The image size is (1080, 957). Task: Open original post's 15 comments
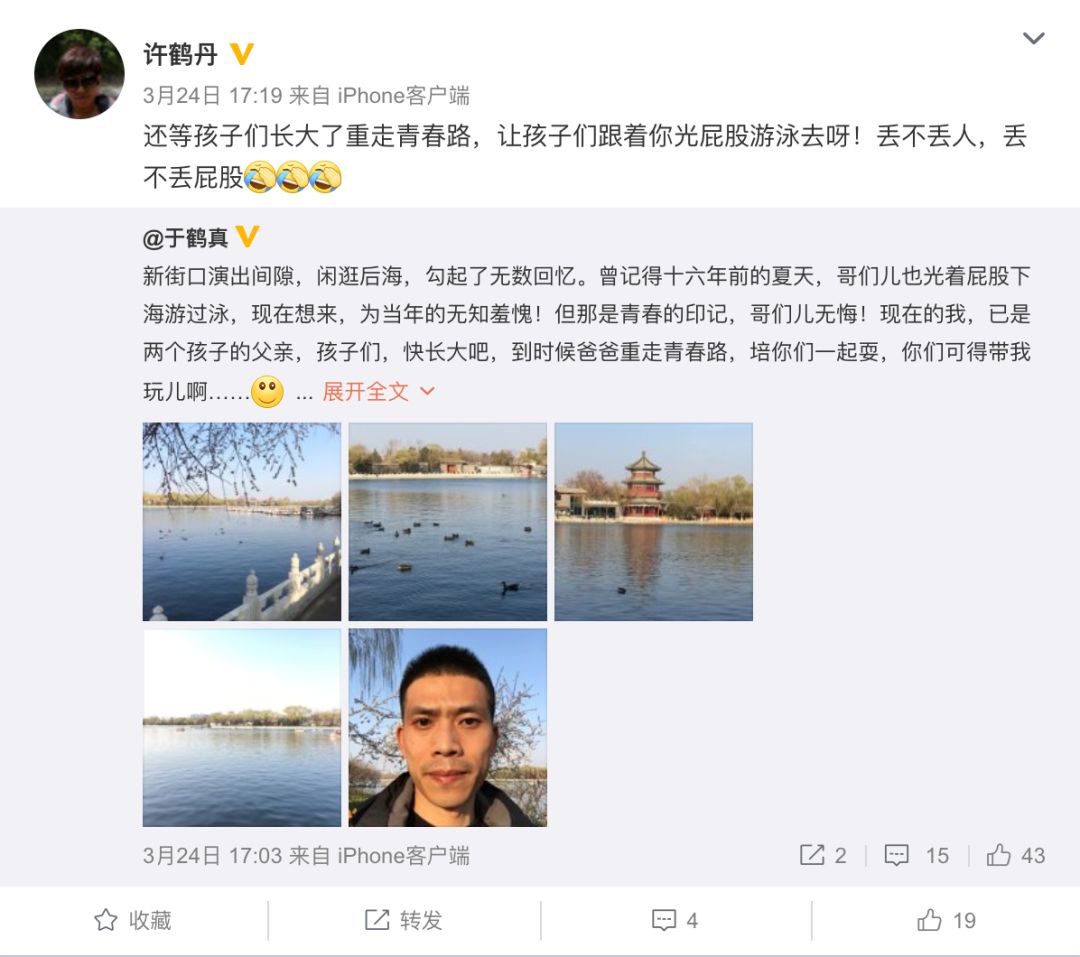click(917, 856)
